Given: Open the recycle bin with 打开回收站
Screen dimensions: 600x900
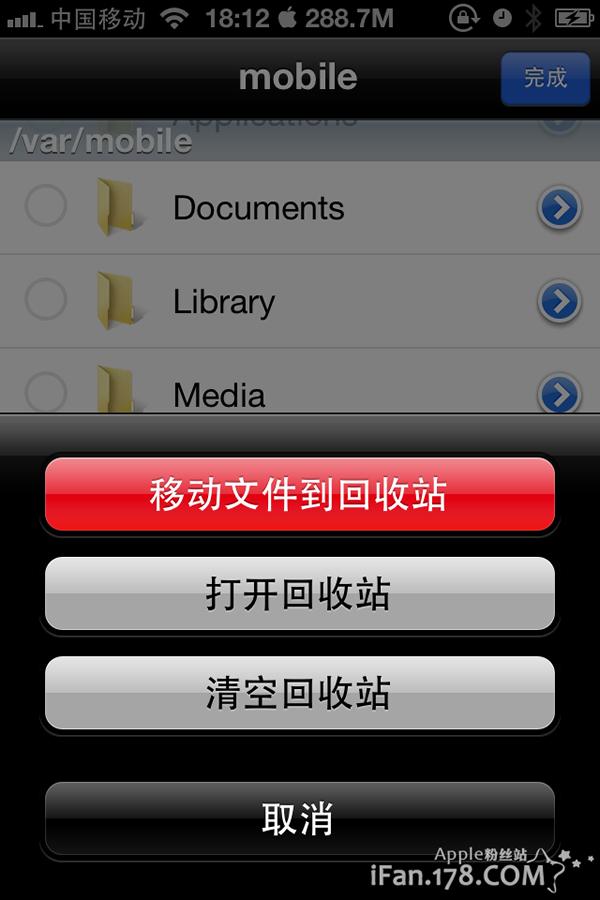Looking at the screenshot, I should (299, 594).
